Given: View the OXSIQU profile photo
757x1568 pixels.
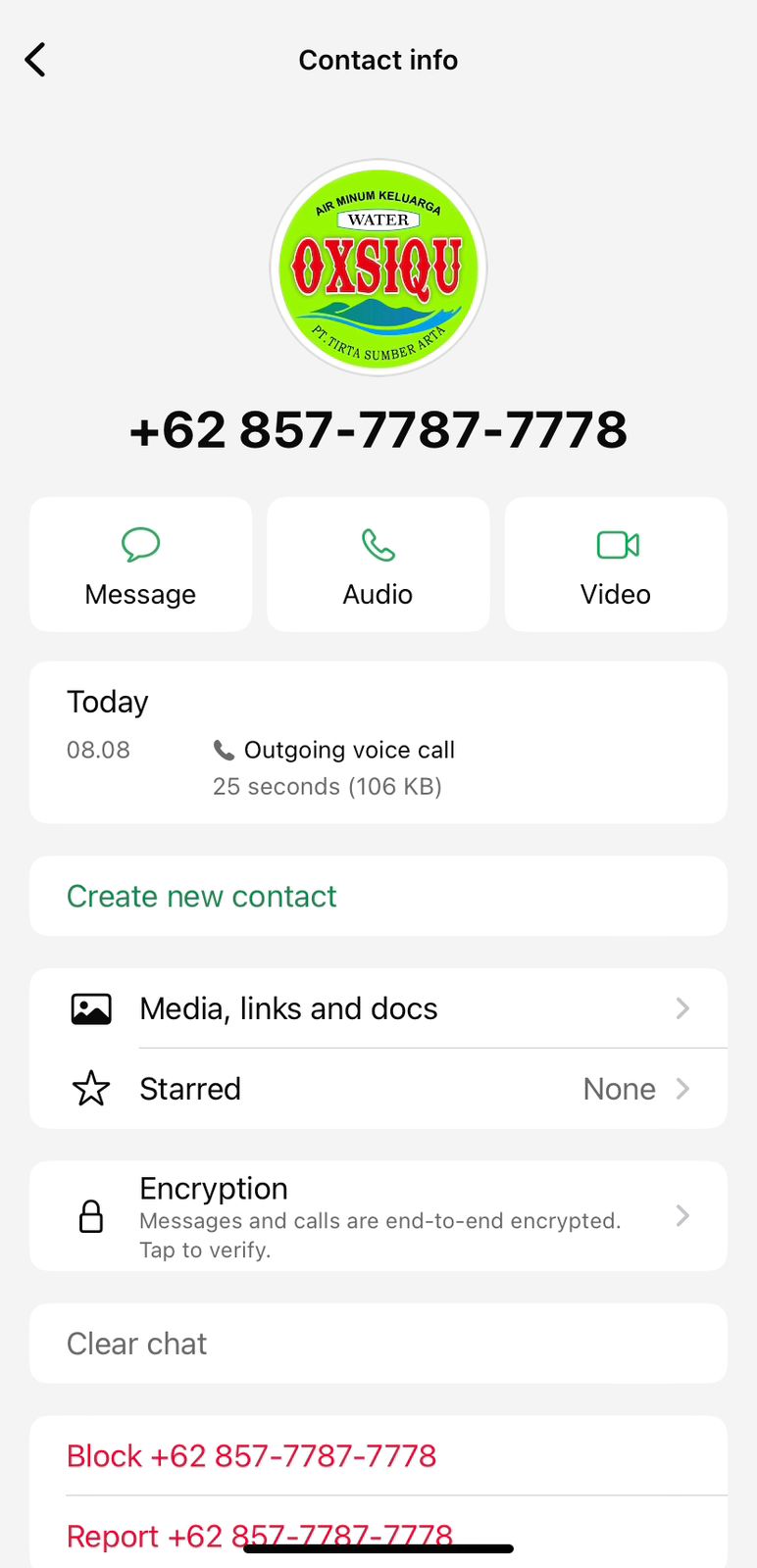Looking at the screenshot, I should [x=378, y=268].
